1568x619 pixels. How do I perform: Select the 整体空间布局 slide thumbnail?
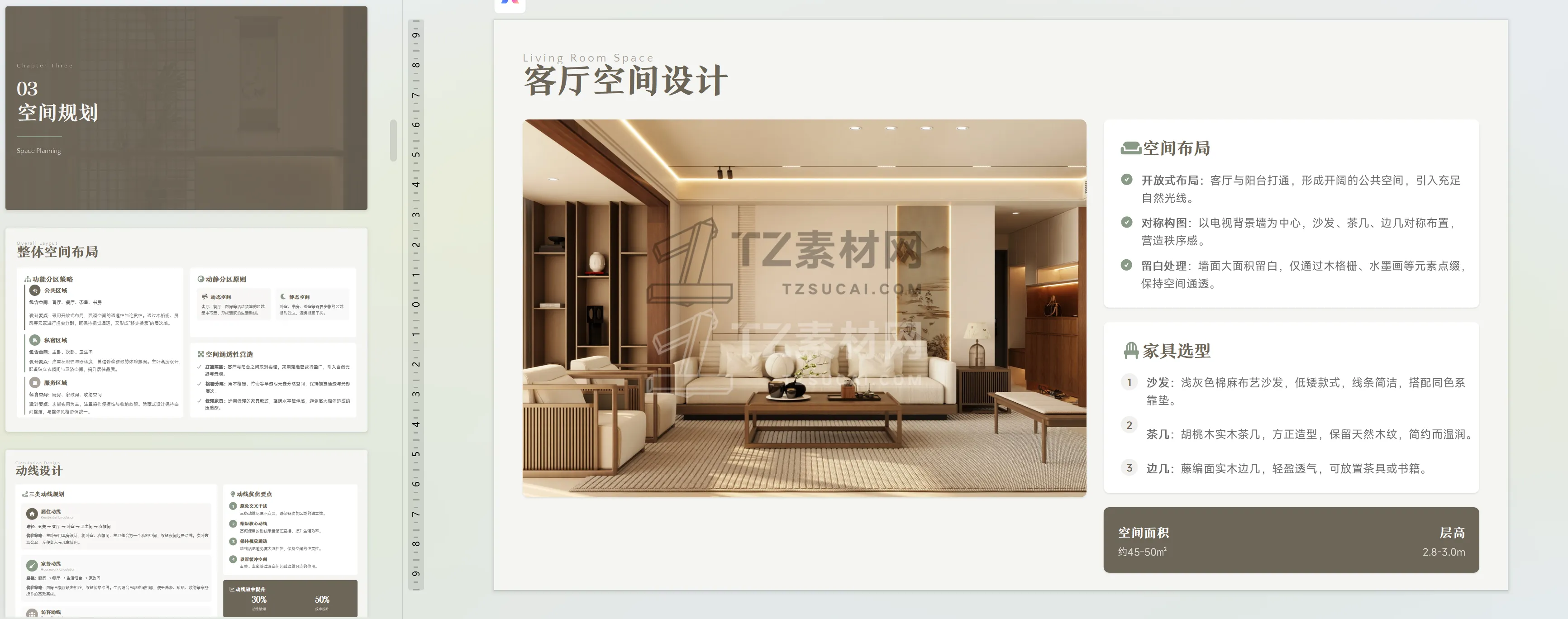click(186, 329)
